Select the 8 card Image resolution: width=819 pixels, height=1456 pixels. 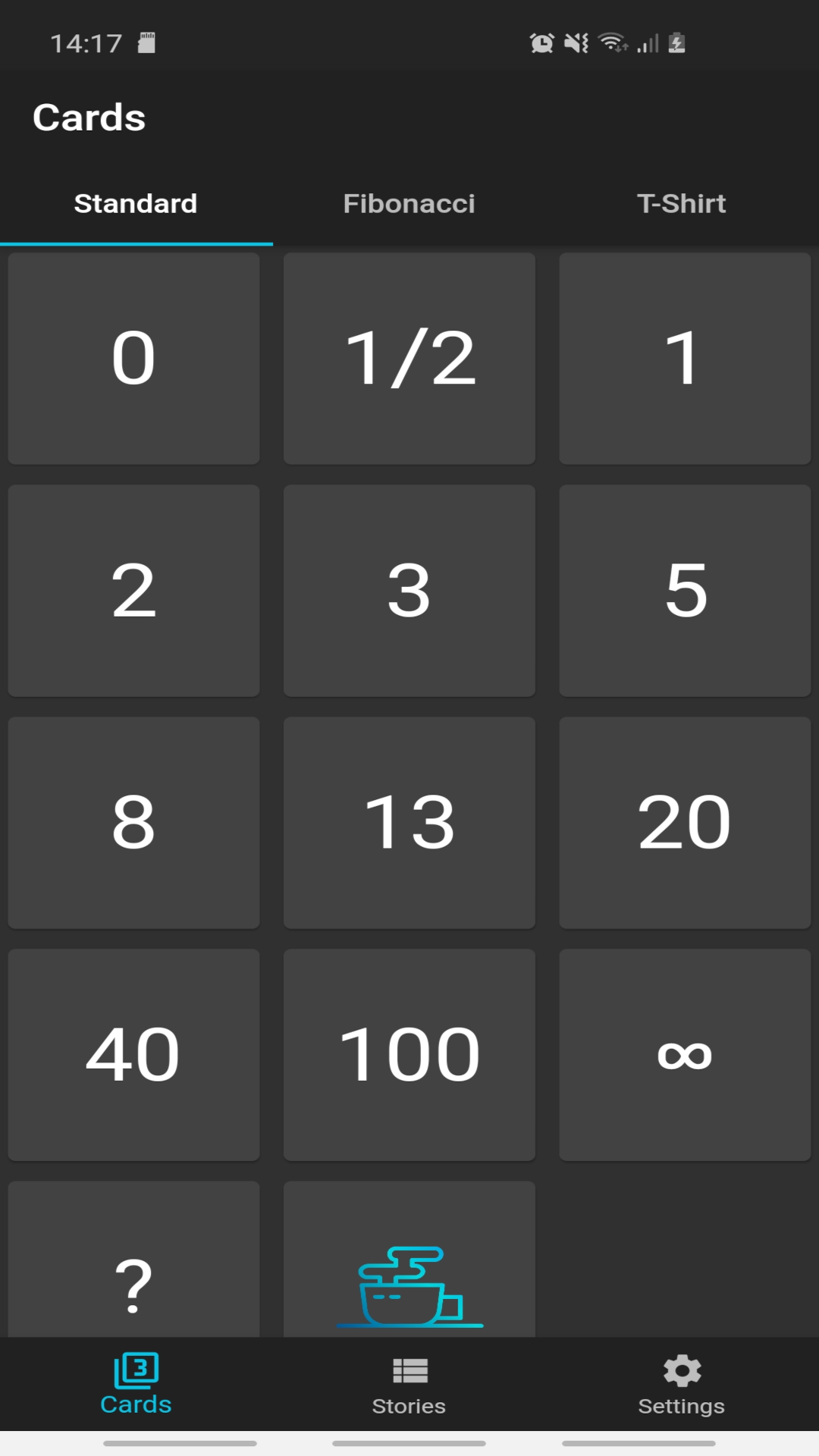(133, 822)
